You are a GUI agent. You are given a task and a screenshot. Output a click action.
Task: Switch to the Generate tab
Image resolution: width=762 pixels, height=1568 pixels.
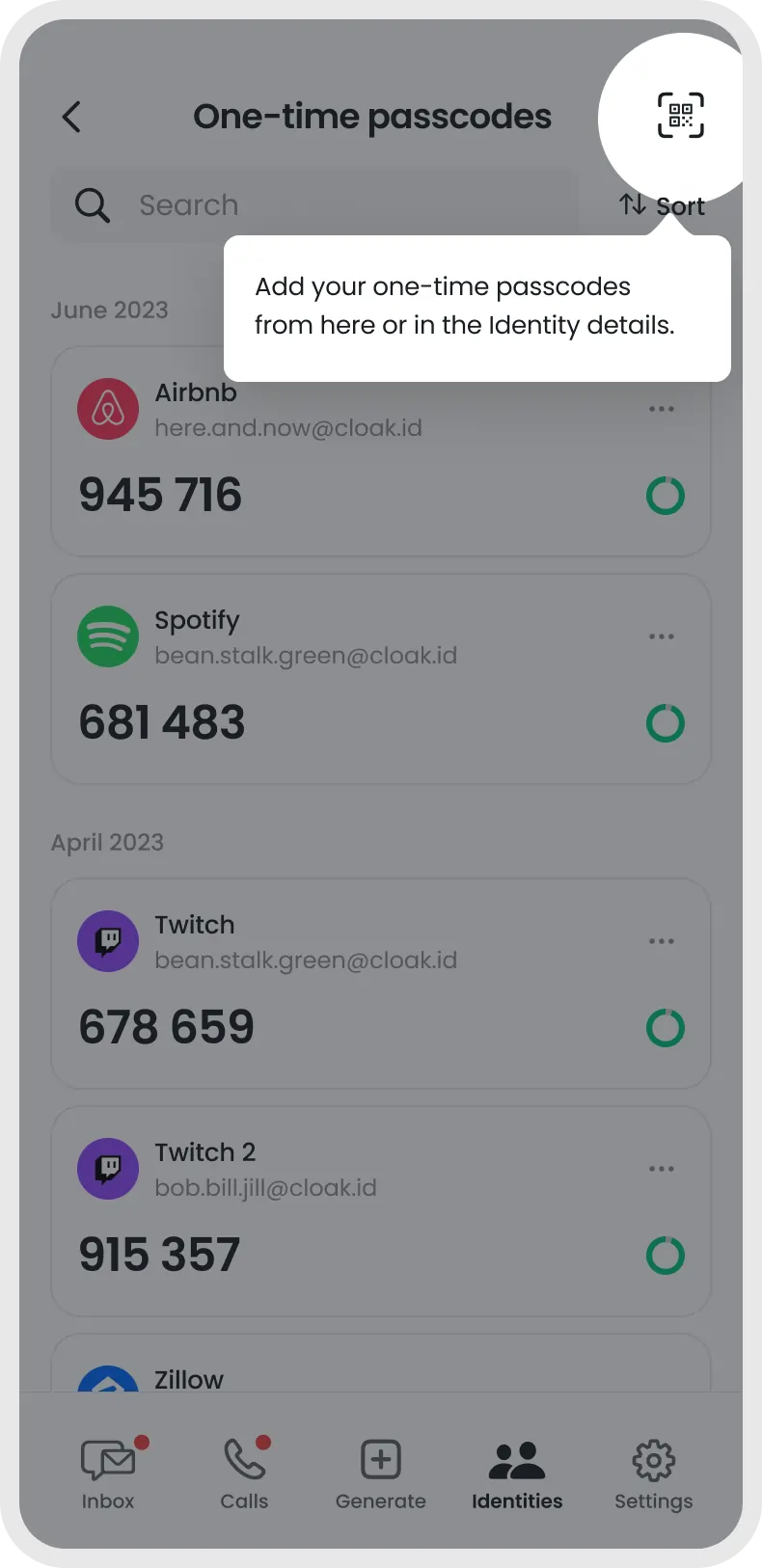[x=380, y=1471]
